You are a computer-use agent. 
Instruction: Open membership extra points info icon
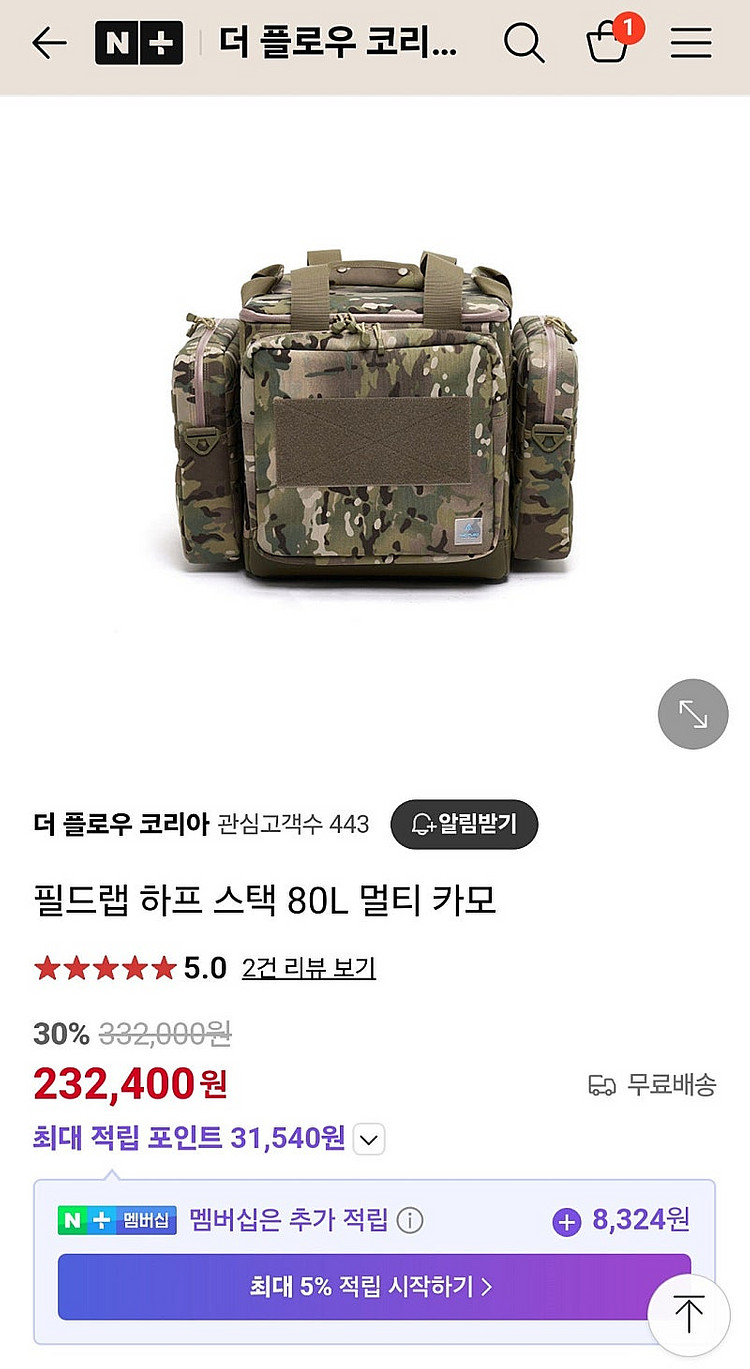point(410,1220)
